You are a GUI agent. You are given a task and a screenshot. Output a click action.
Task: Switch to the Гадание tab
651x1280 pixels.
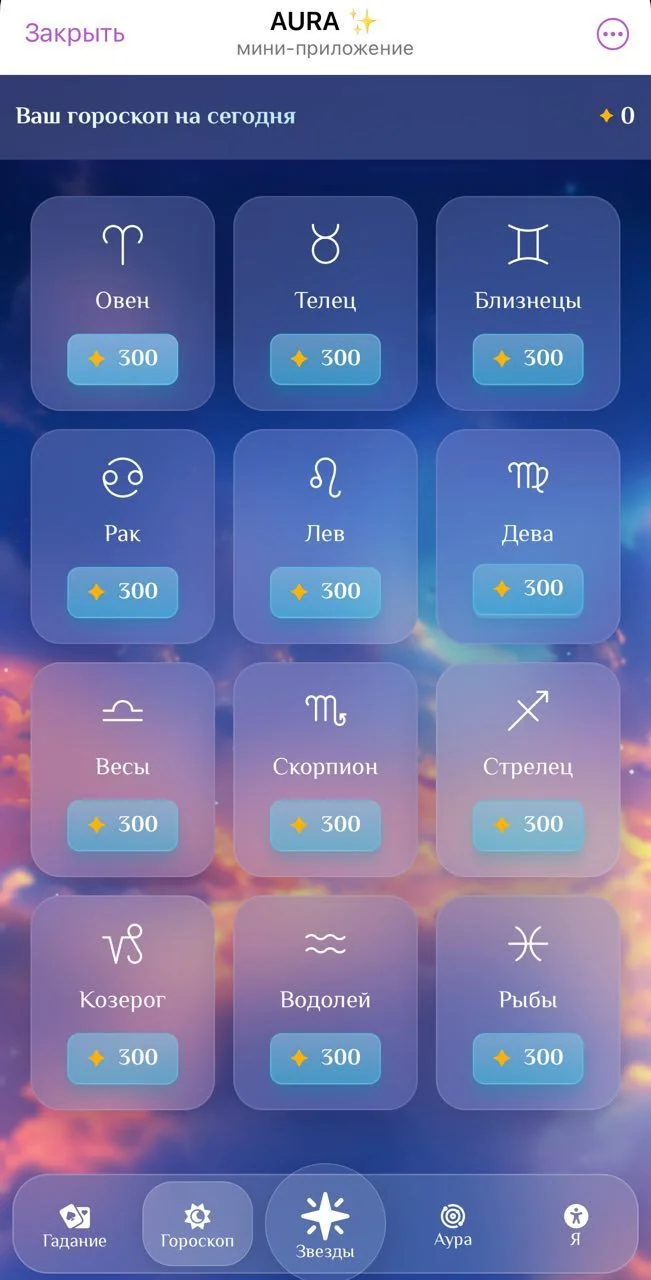(74, 1225)
